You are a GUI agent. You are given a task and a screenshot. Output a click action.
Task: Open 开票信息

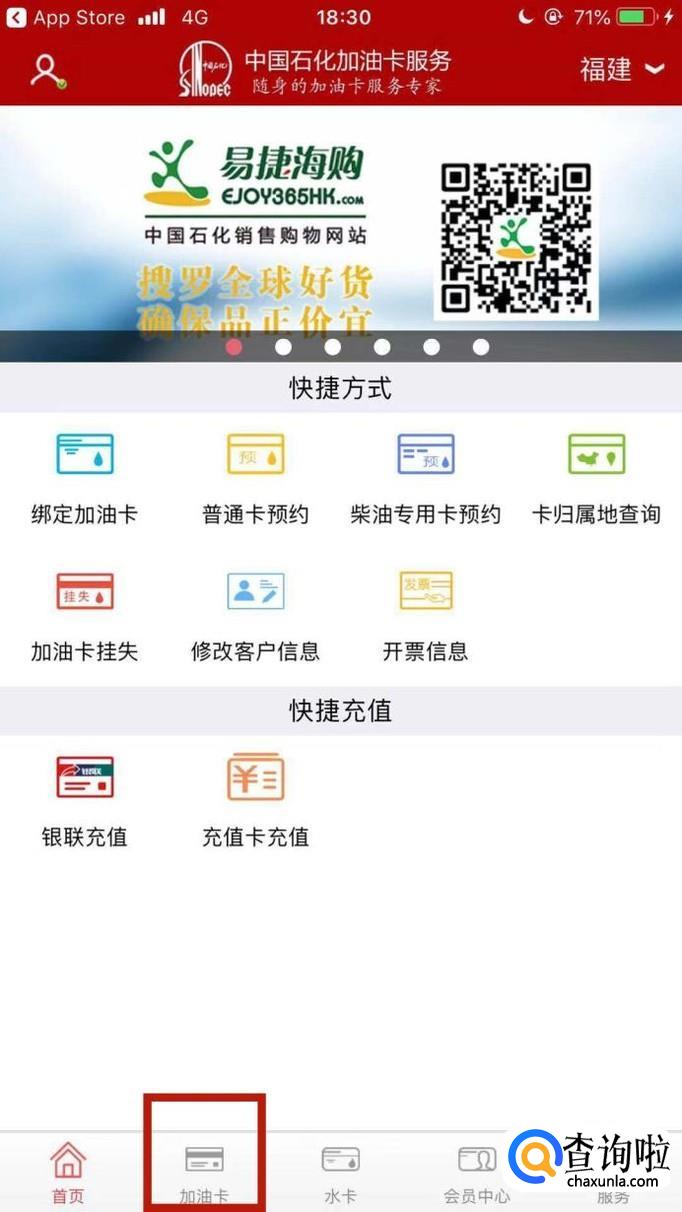(425, 615)
